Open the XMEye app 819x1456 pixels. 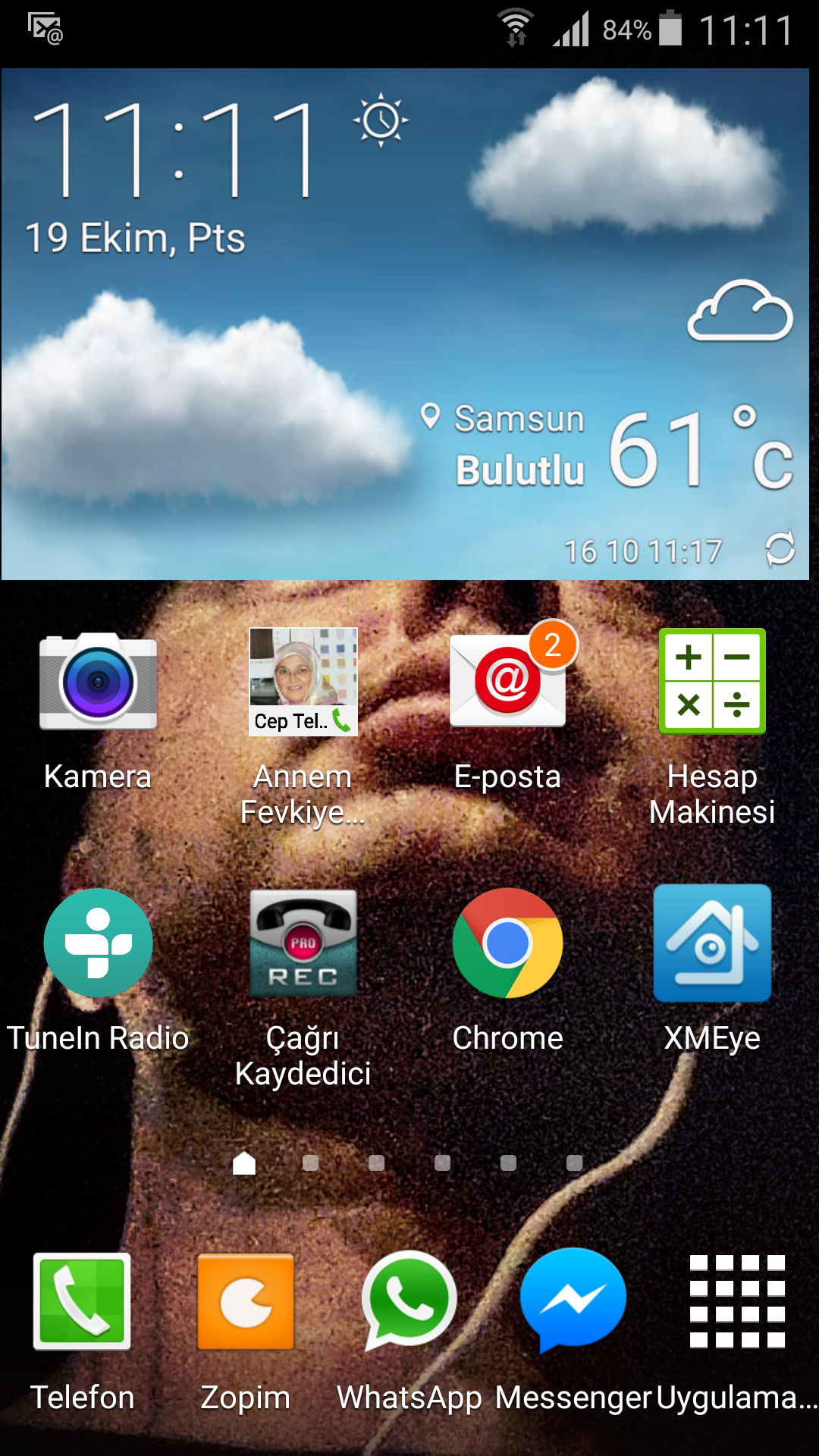pyautogui.click(x=712, y=943)
